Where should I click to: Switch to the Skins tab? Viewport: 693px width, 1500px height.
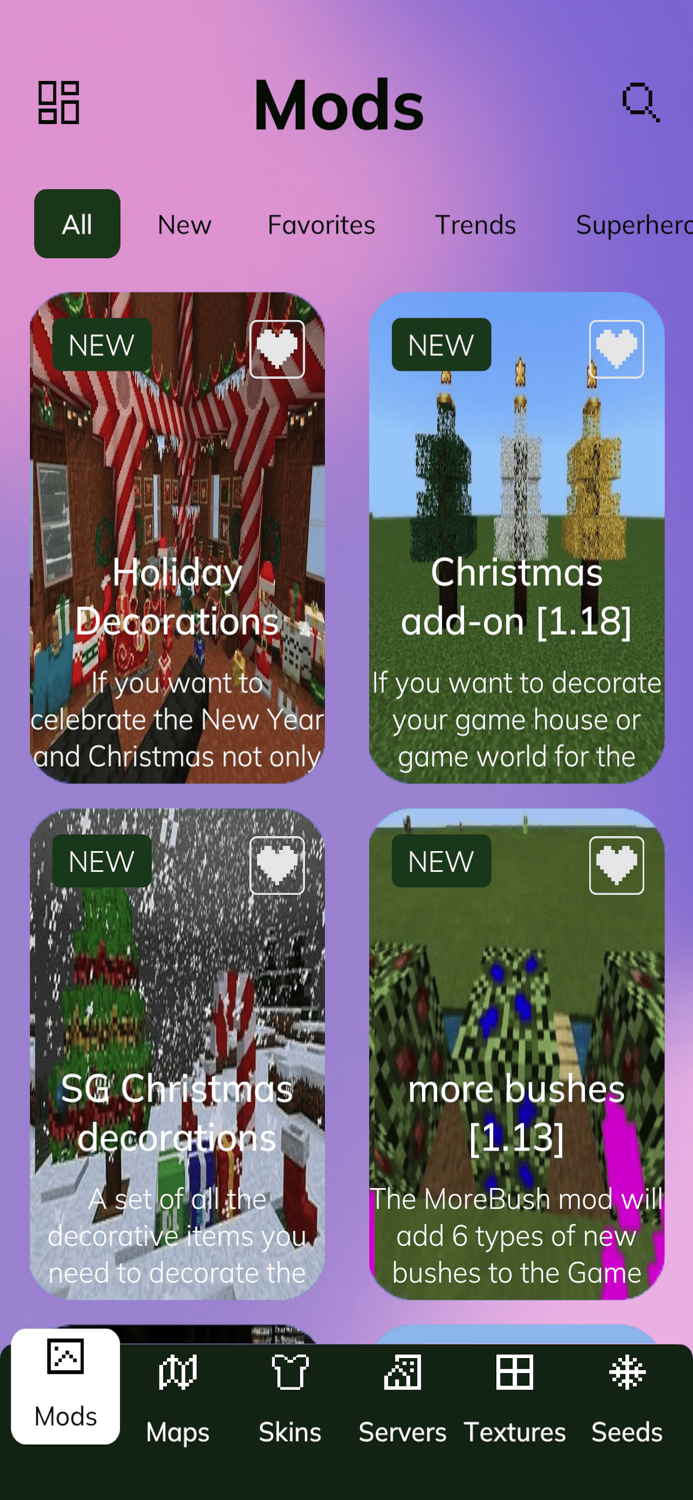pyautogui.click(x=290, y=1400)
